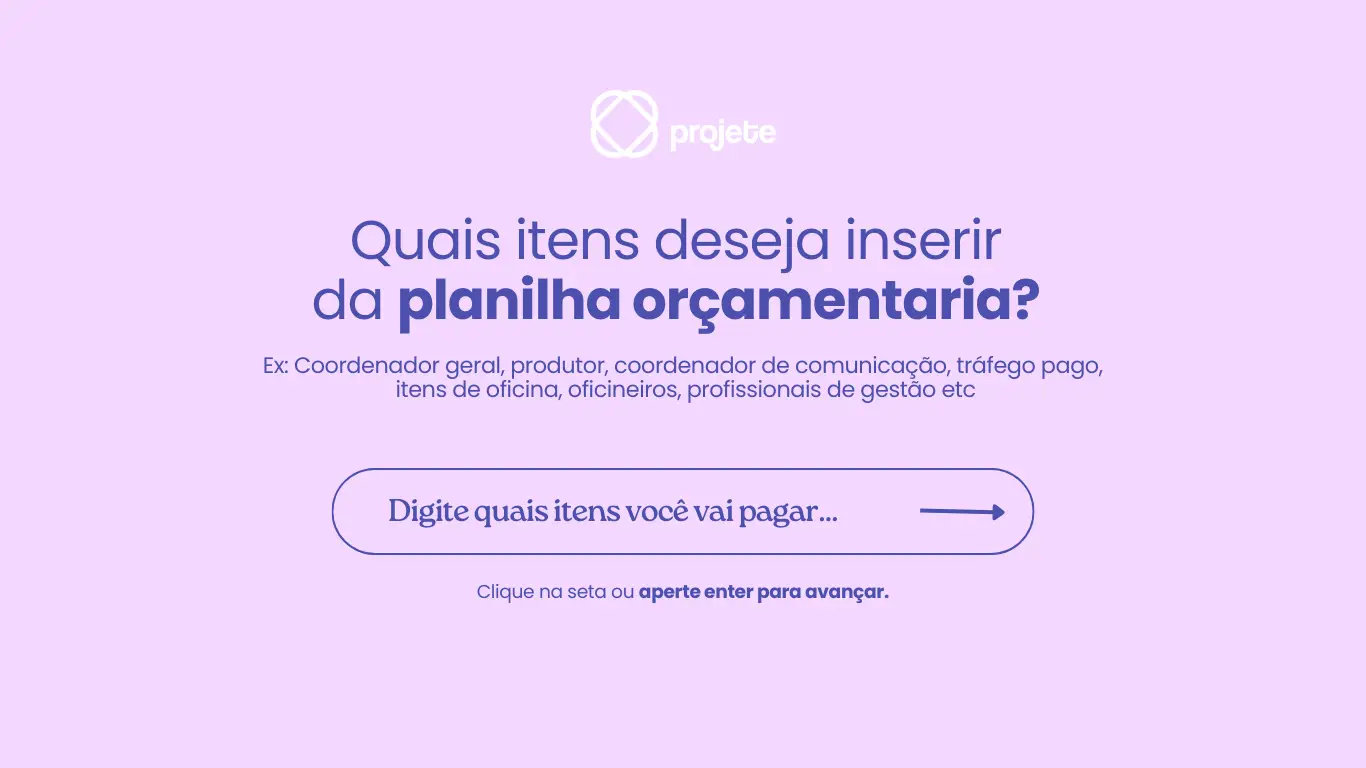This screenshot has width=1366, height=768.
Task: Focus the 'Digite quais itens você vai pagar' field
Action: click(x=612, y=512)
